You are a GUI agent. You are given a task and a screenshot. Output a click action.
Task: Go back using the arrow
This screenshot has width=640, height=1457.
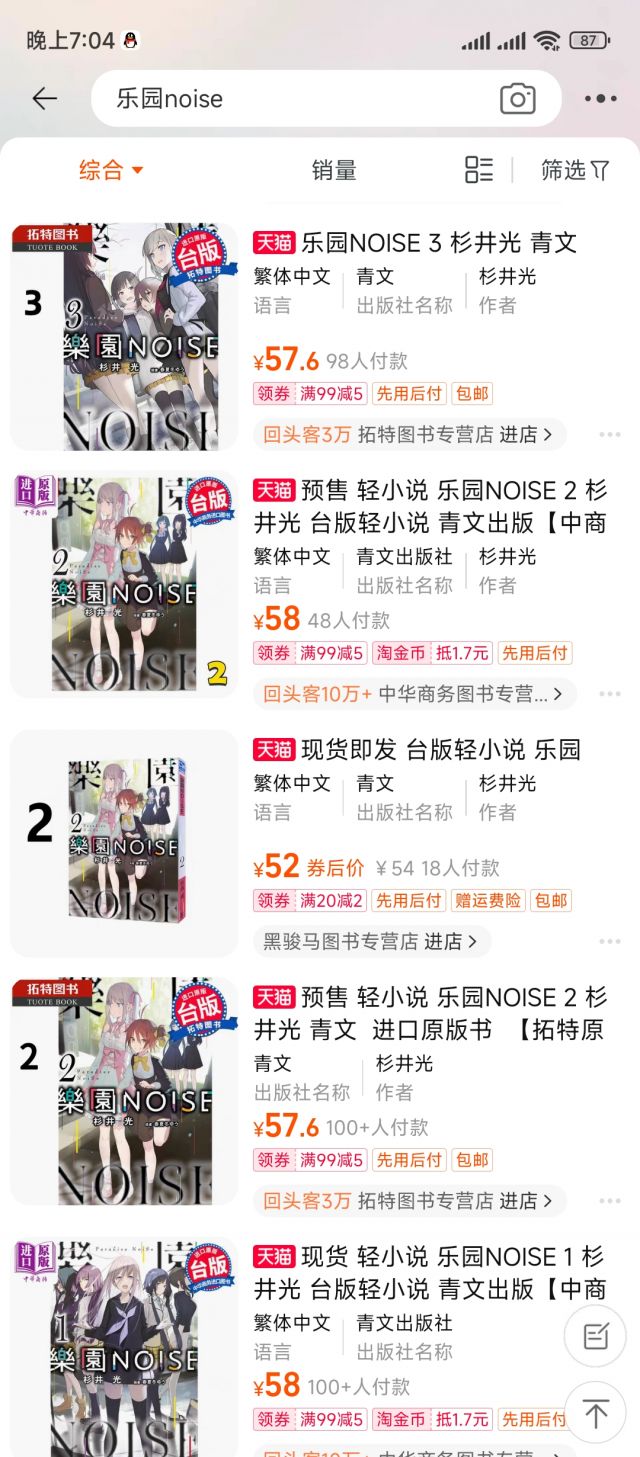click(x=45, y=98)
